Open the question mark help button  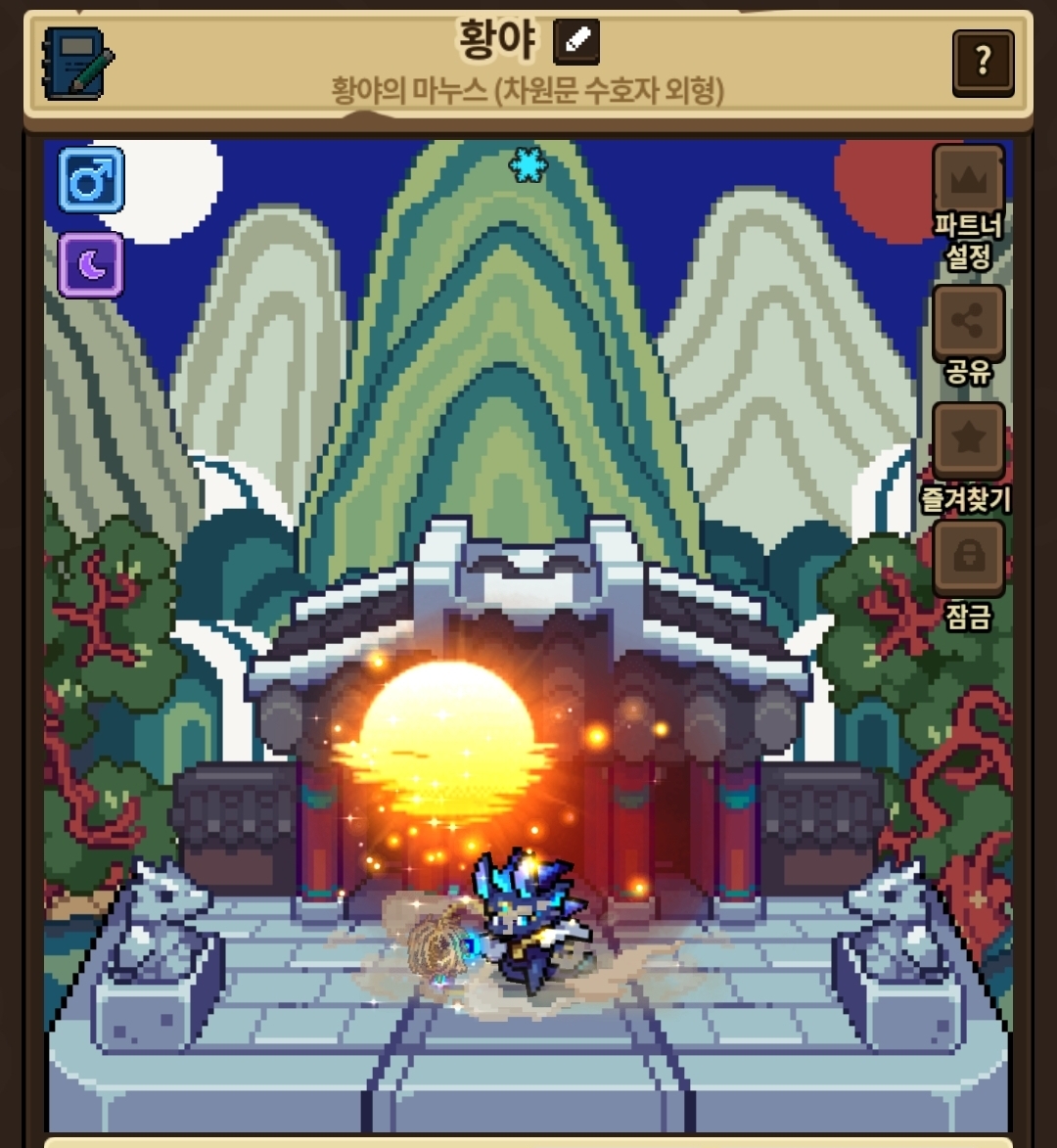click(983, 63)
